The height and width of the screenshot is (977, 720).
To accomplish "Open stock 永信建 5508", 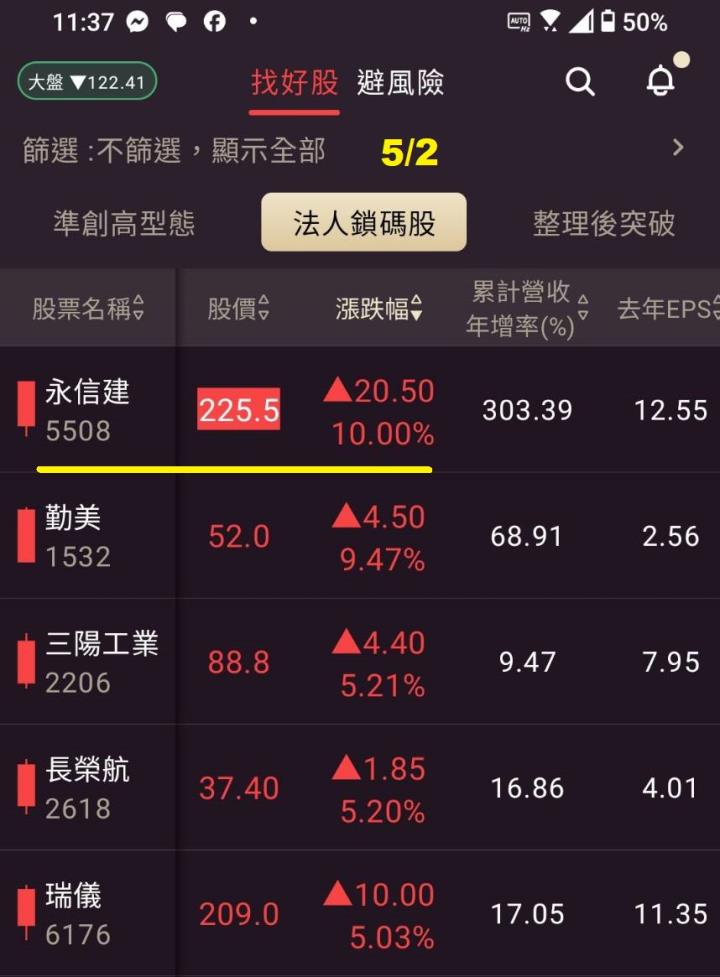I will (x=88, y=410).
